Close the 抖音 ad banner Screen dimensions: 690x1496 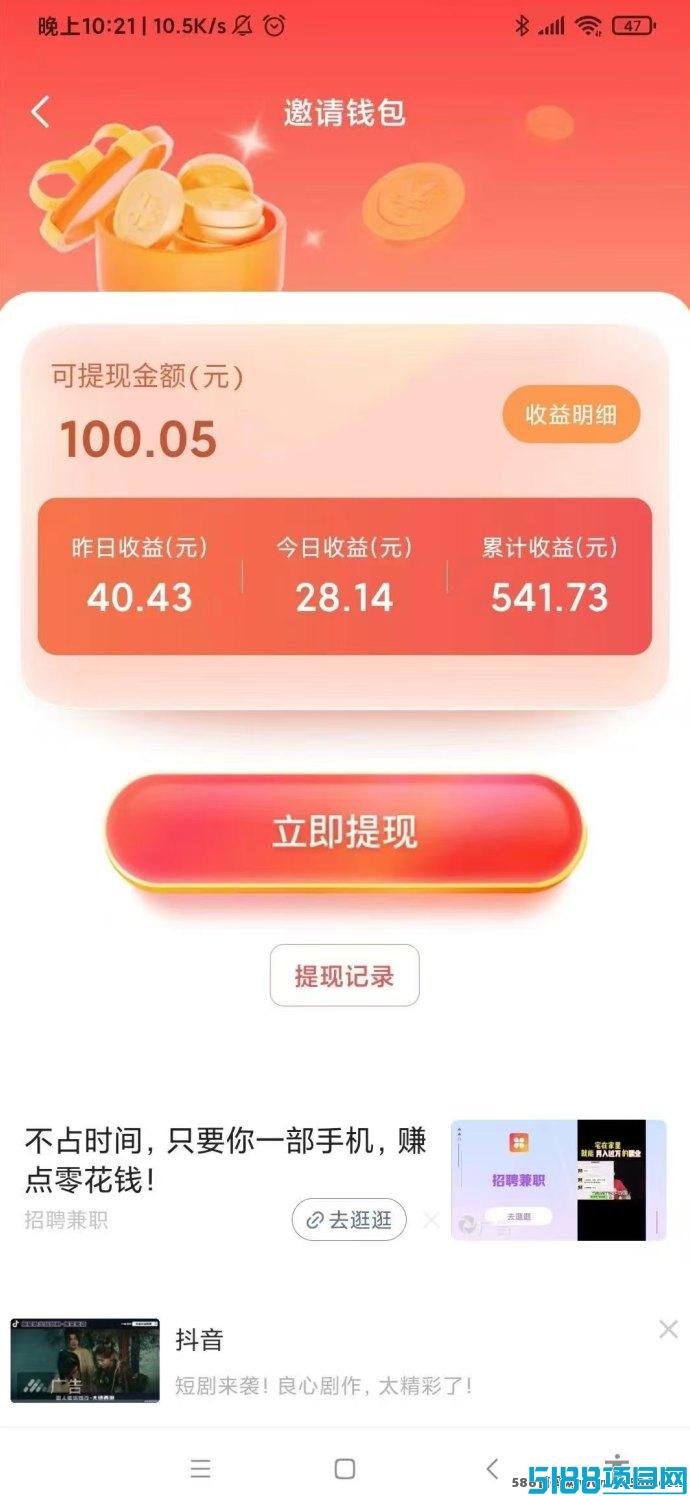point(668,1329)
